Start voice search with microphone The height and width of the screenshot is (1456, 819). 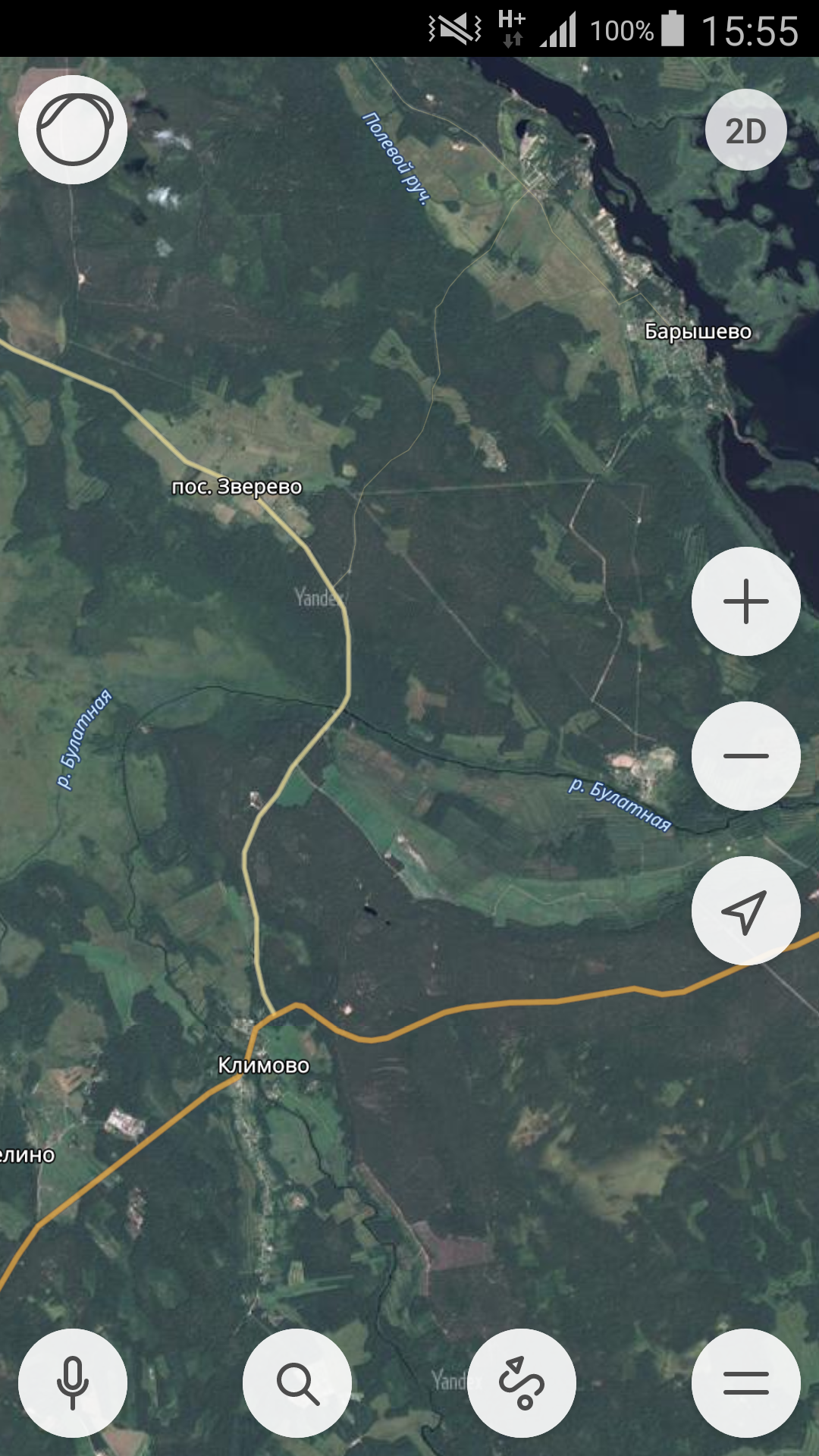coord(73,1382)
